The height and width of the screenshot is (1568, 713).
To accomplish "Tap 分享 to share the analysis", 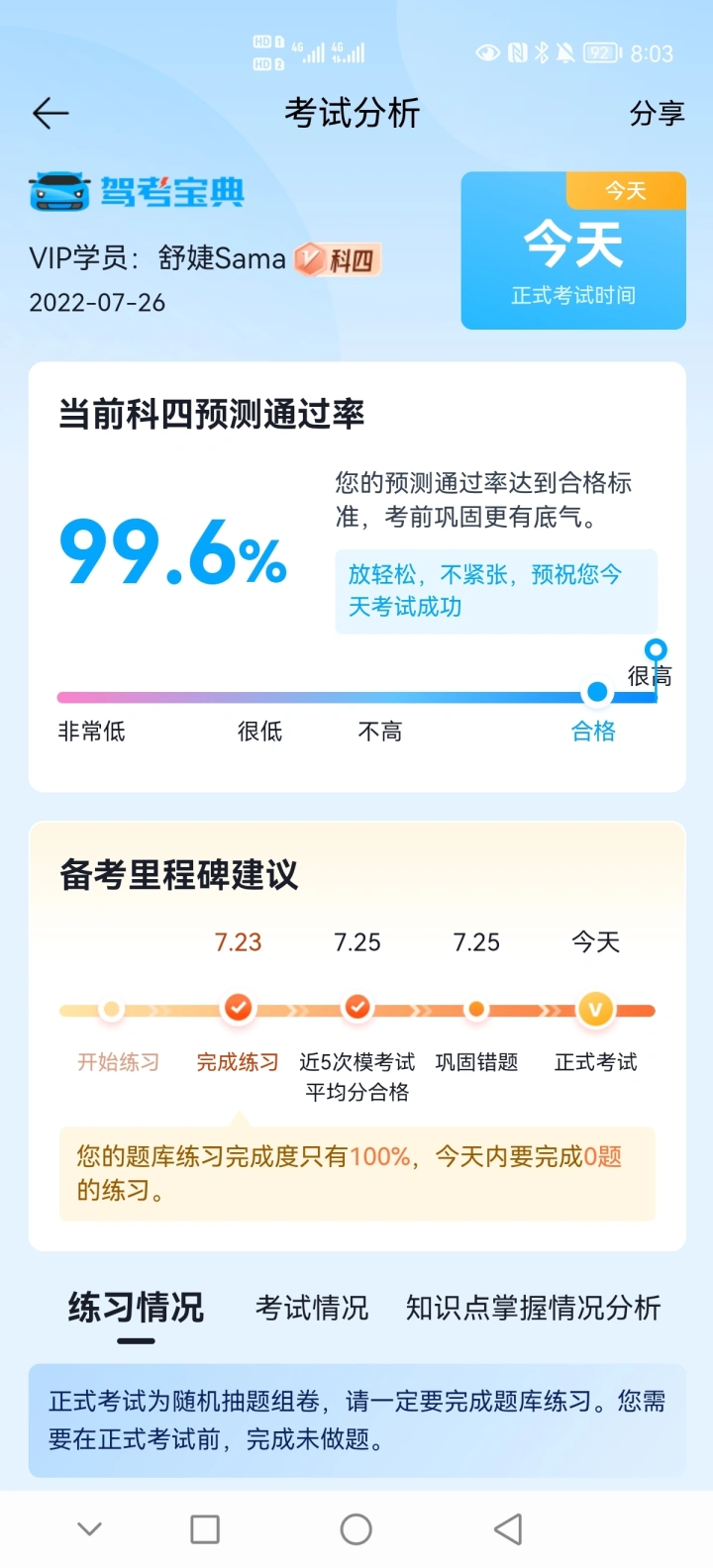I will tap(657, 114).
